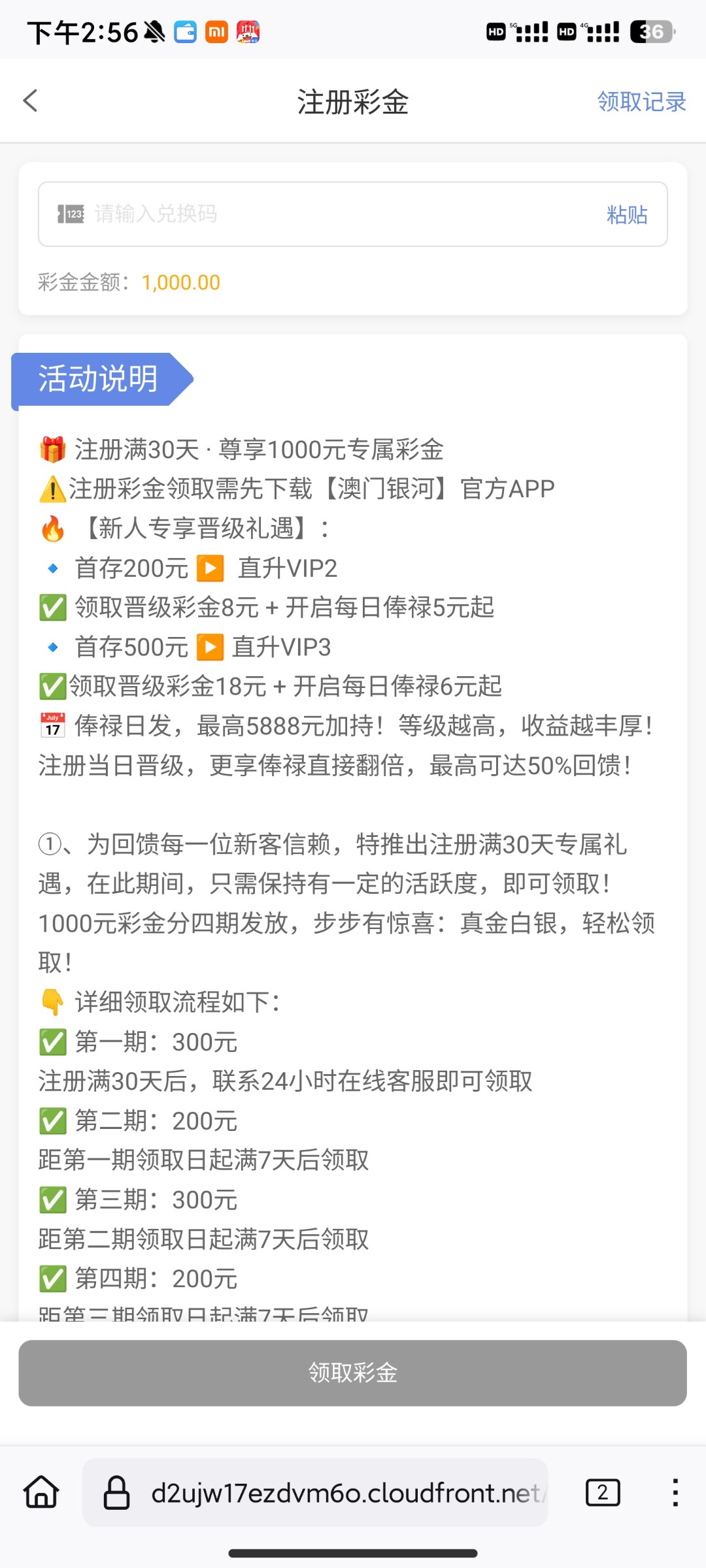Open 领取记录 claim history
Screen dimensions: 706x1568
641,102
